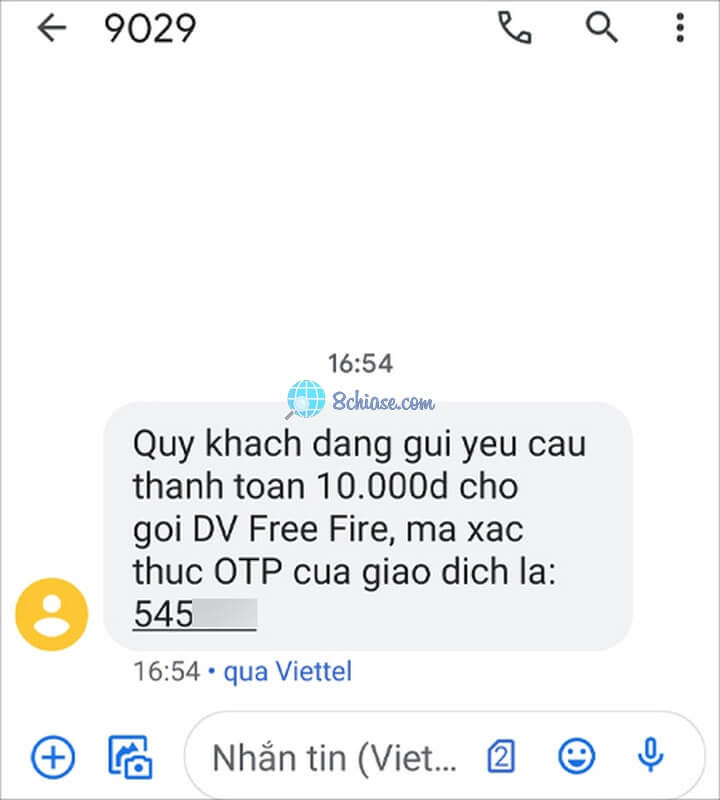720x800 pixels.
Task: Call the number 9029
Action: point(515,29)
